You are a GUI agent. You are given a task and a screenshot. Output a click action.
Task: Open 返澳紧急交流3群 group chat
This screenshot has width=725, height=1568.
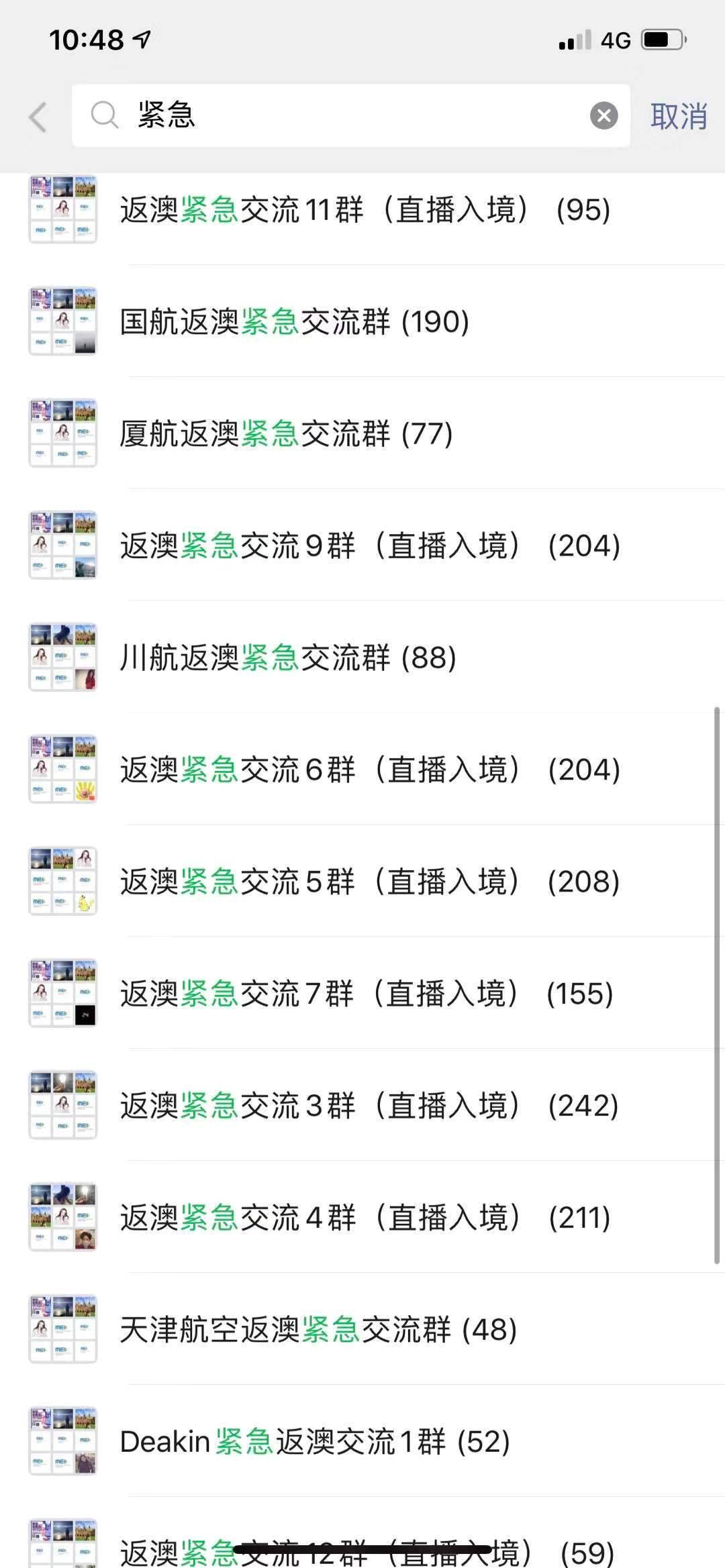(369, 1106)
